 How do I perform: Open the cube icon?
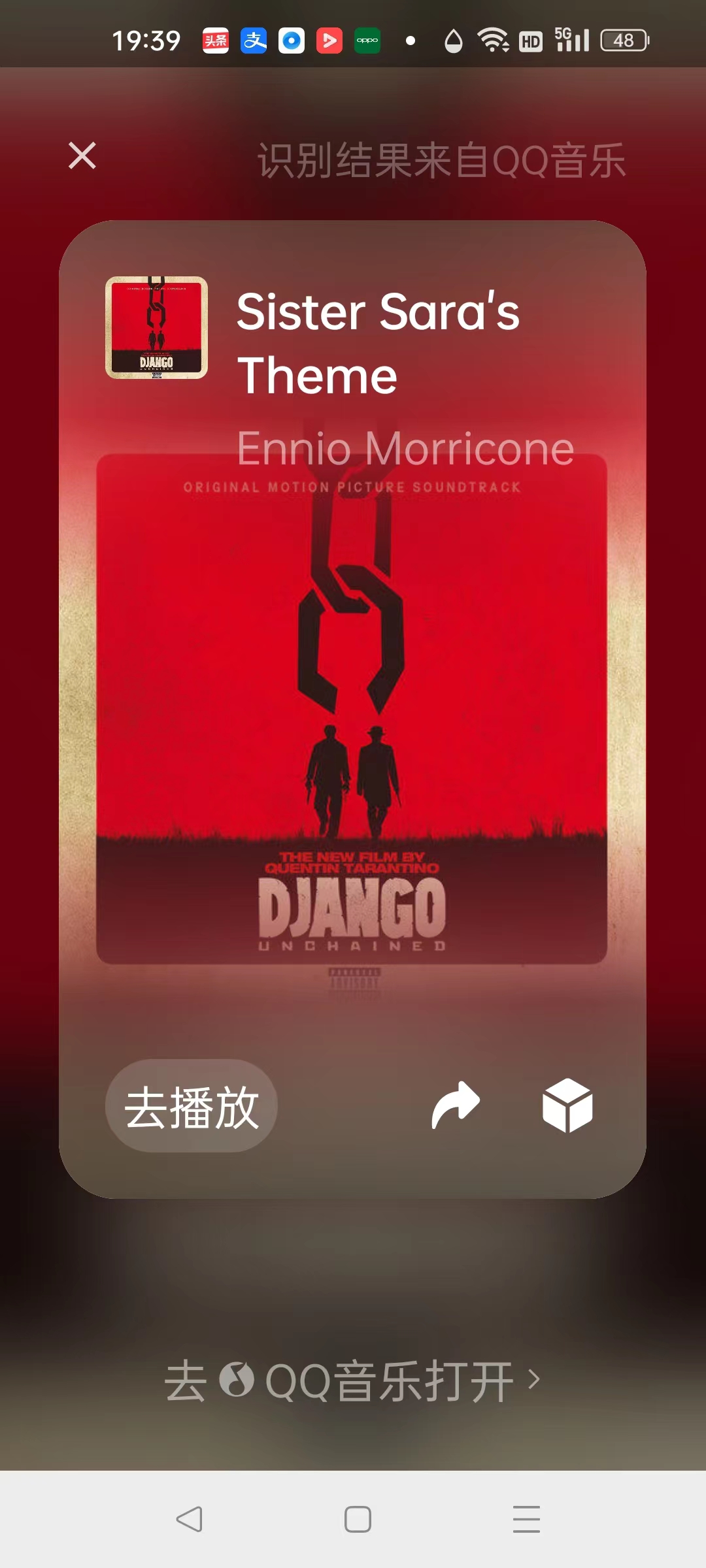tap(567, 1105)
